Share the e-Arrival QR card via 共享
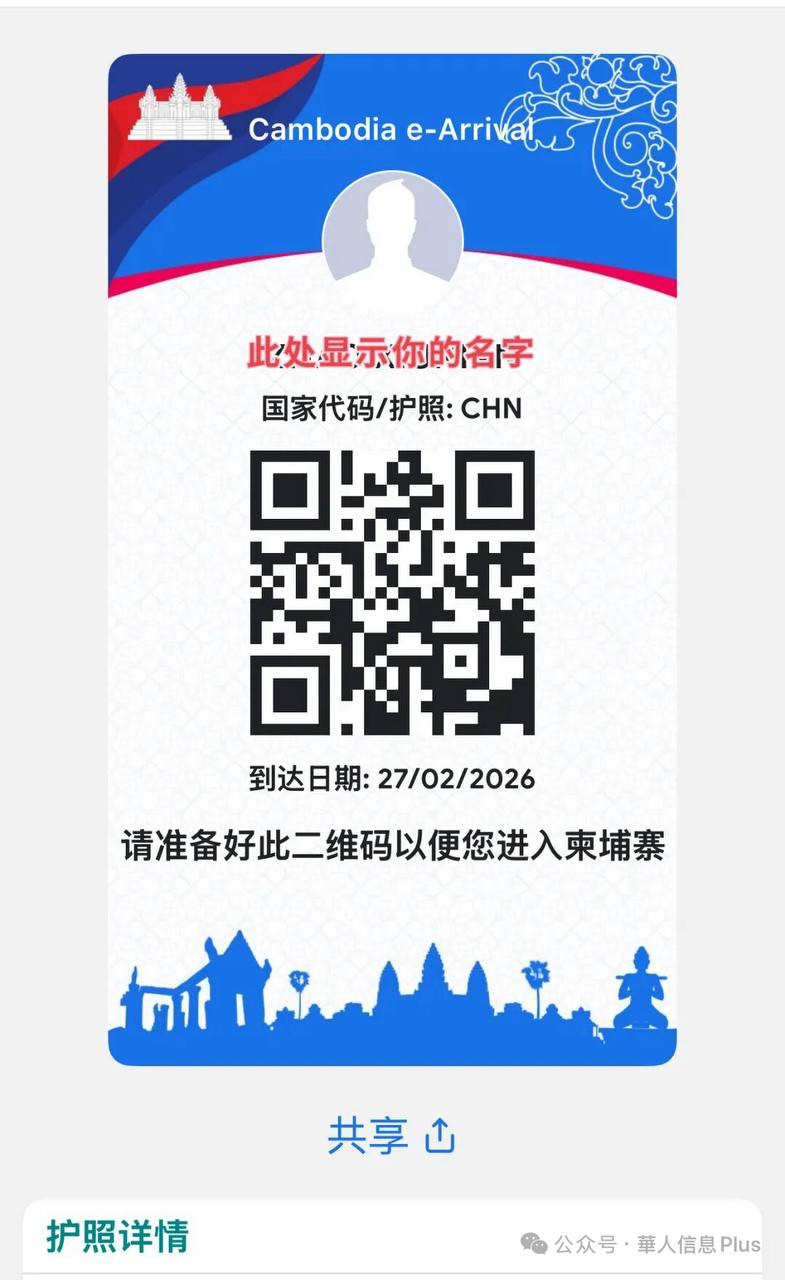Image resolution: width=785 pixels, height=1280 pixels. coord(391,1135)
